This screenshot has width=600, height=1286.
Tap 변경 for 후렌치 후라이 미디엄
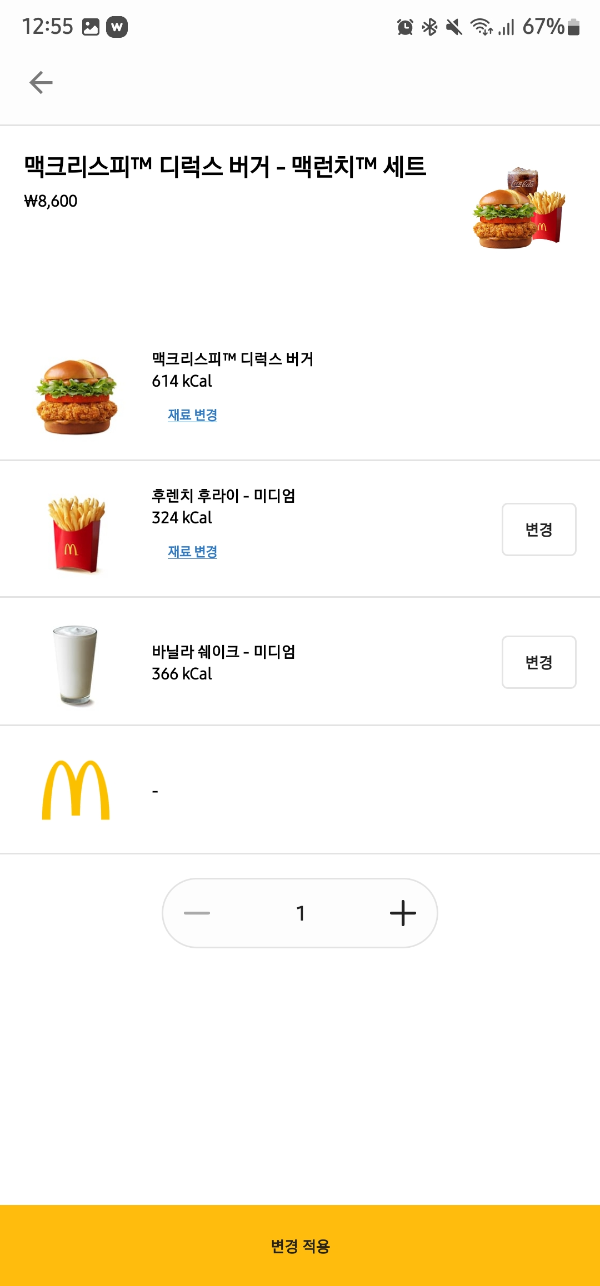[539, 529]
